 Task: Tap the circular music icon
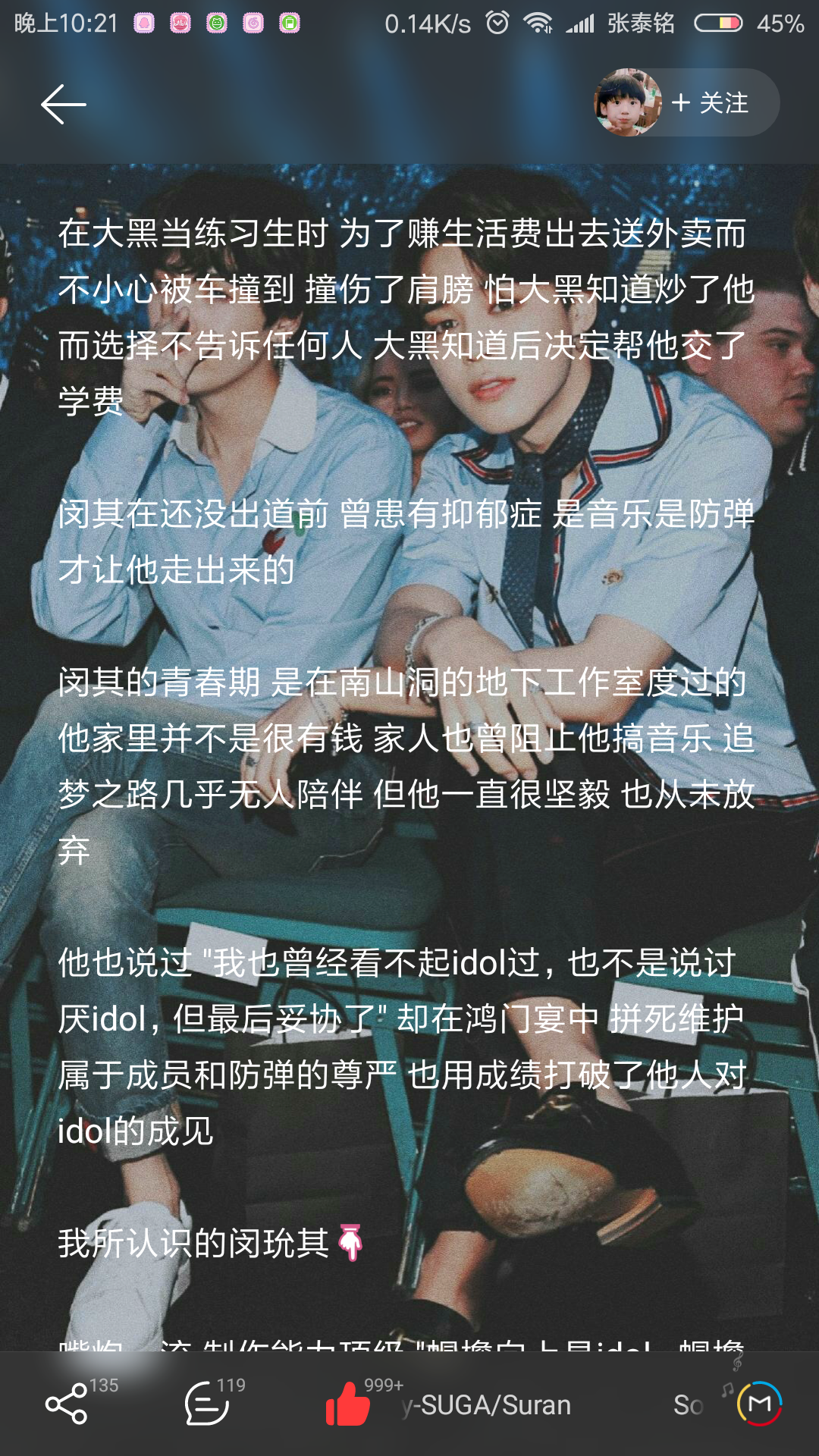click(x=759, y=1404)
